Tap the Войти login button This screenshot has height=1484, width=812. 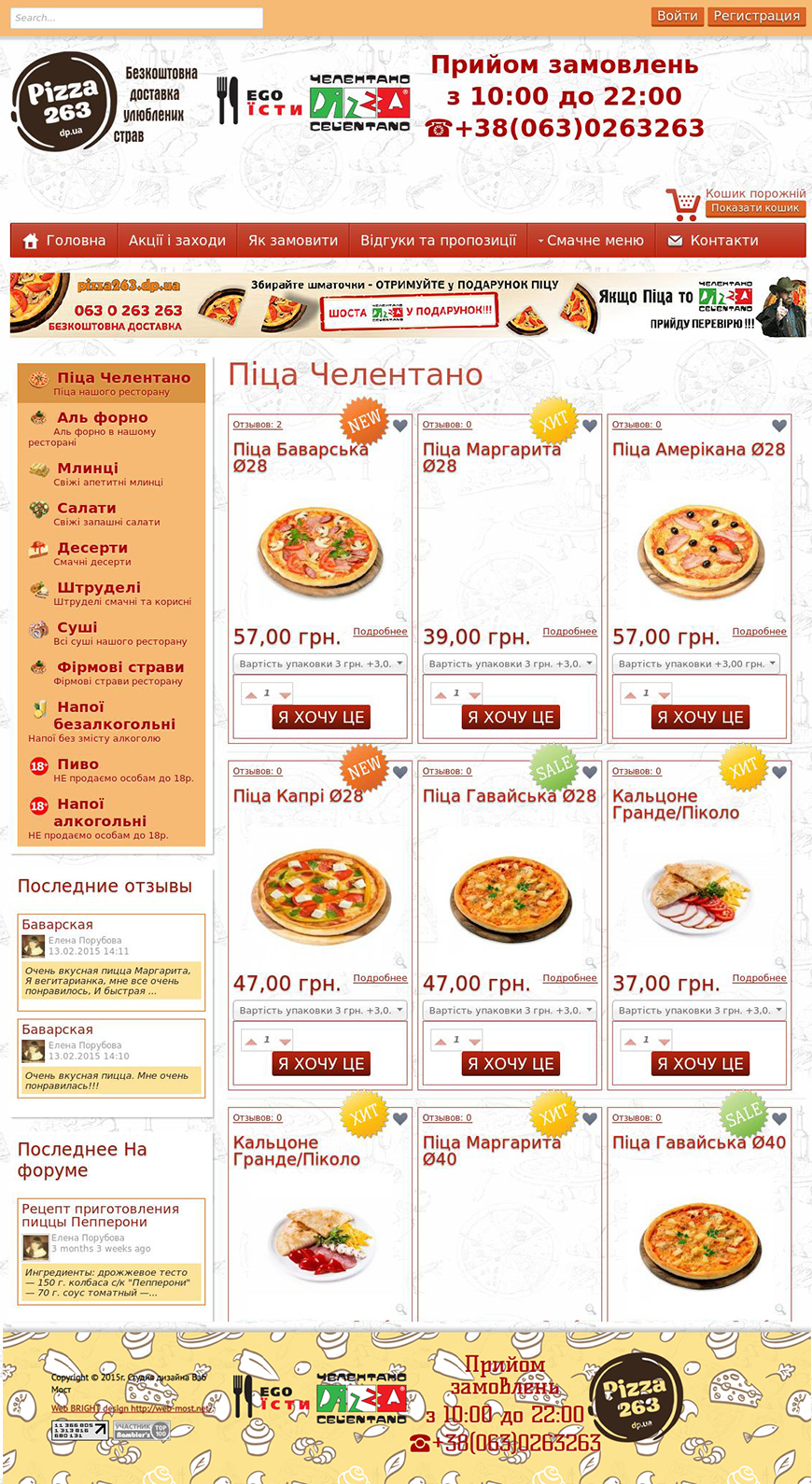[677, 16]
